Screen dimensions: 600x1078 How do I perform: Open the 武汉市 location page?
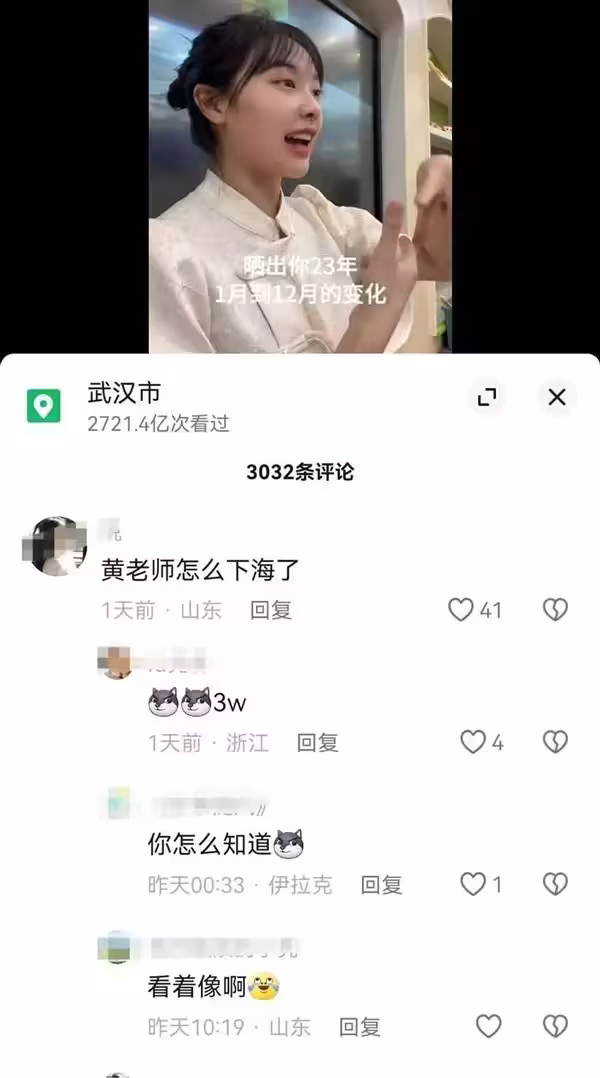click(x=124, y=392)
